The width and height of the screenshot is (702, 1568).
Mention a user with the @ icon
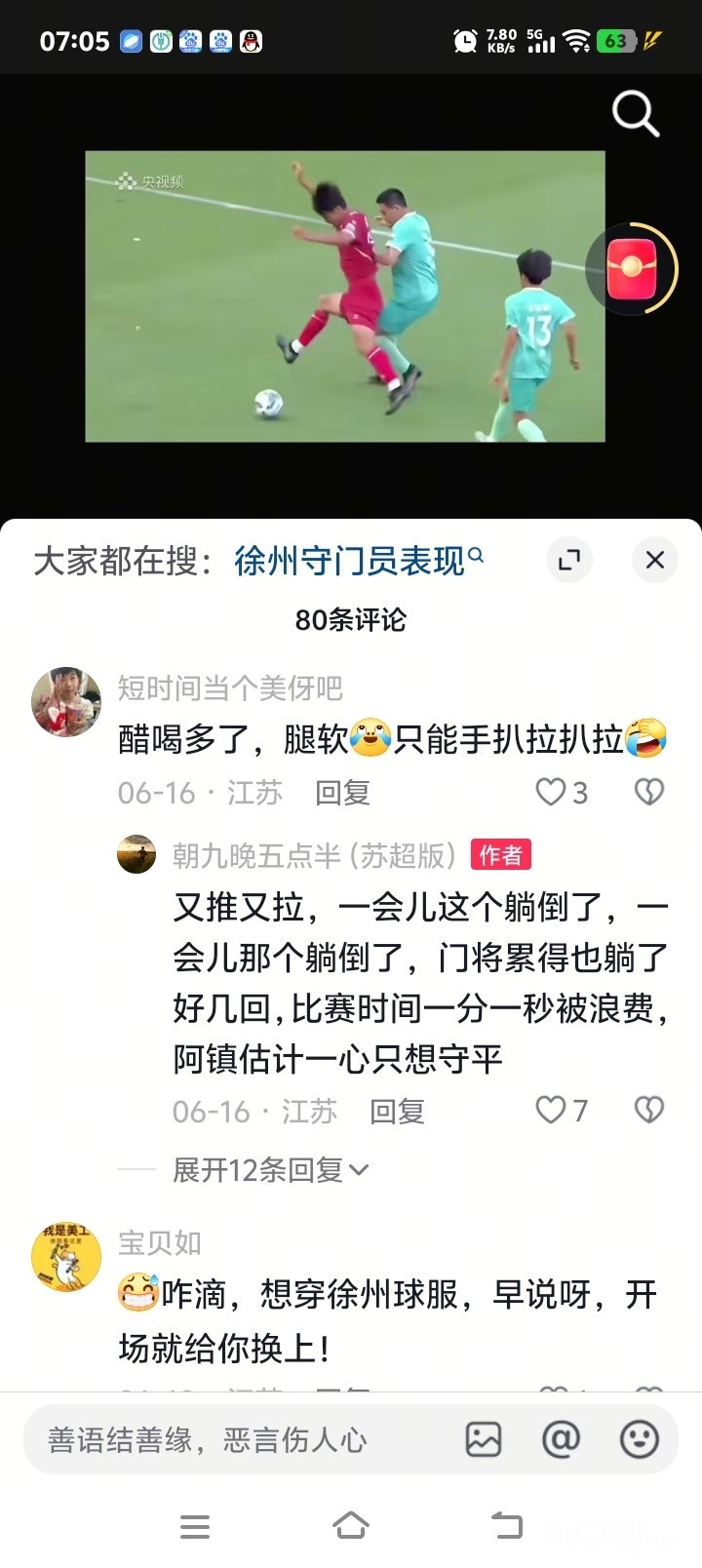coord(561,1439)
